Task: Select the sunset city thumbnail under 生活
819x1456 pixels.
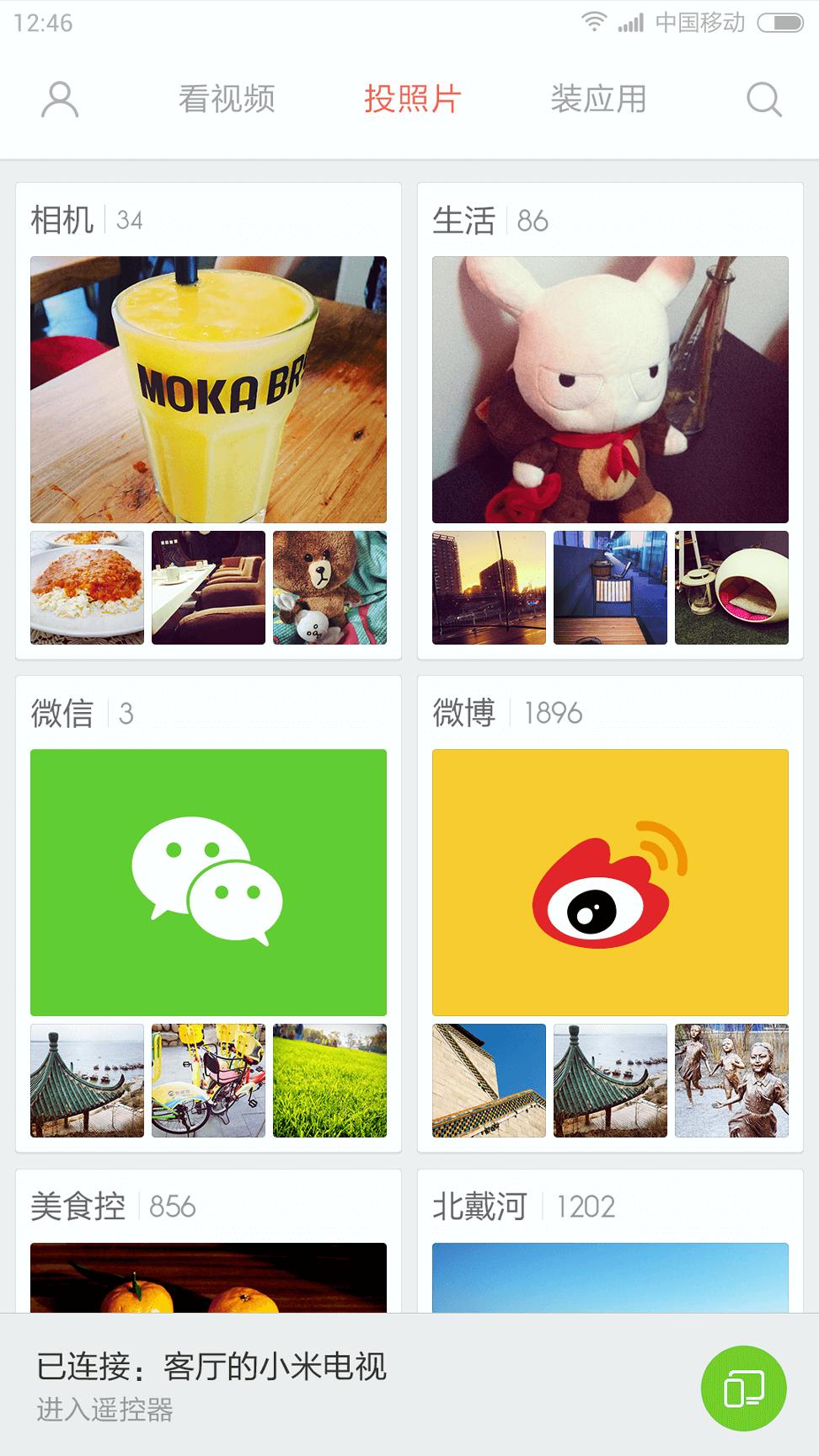Action: click(x=488, y=587)
